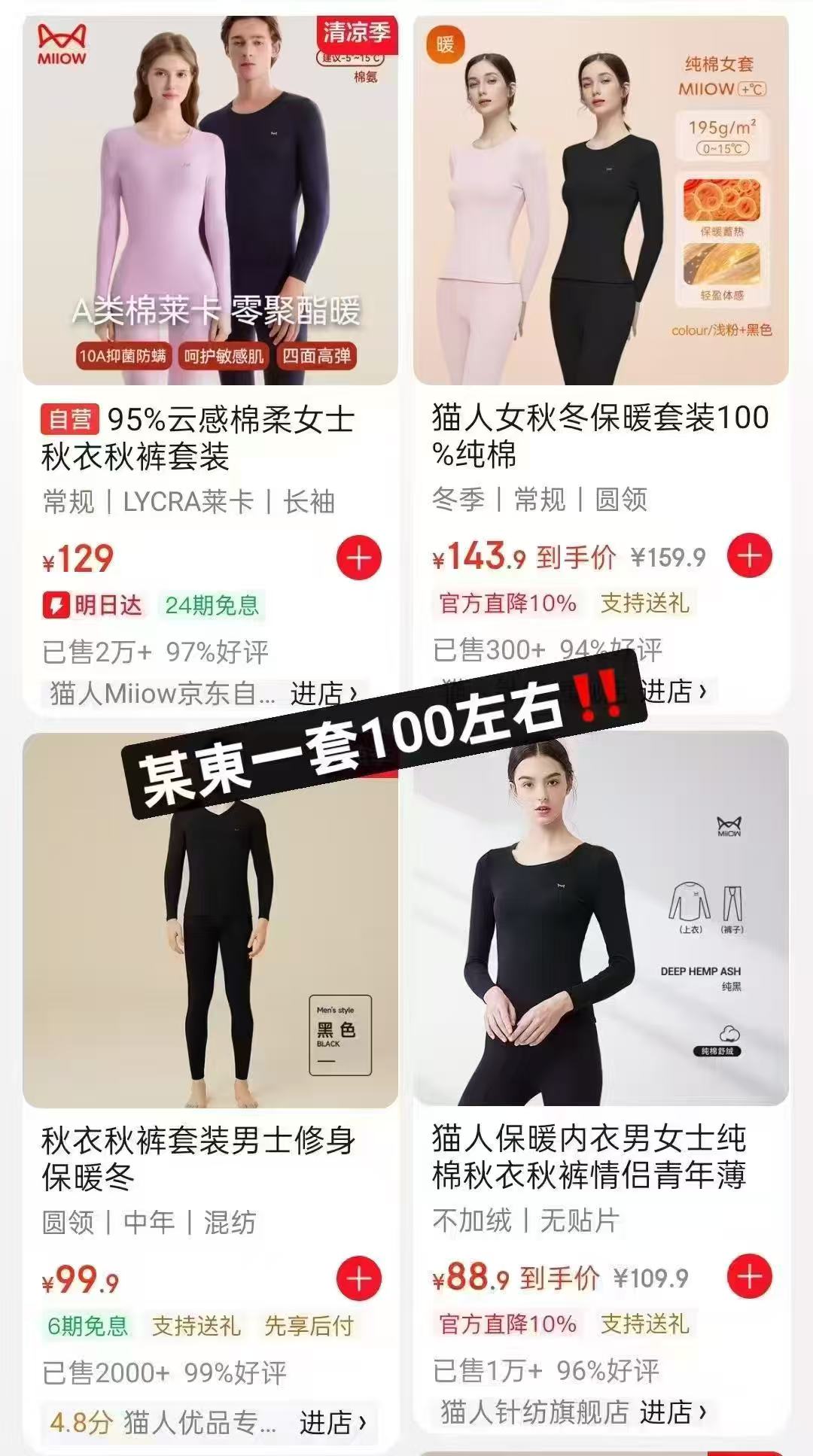Open the 95%云感棉柔女士秋衣秋裤套装 product

[x=198, y=438]
